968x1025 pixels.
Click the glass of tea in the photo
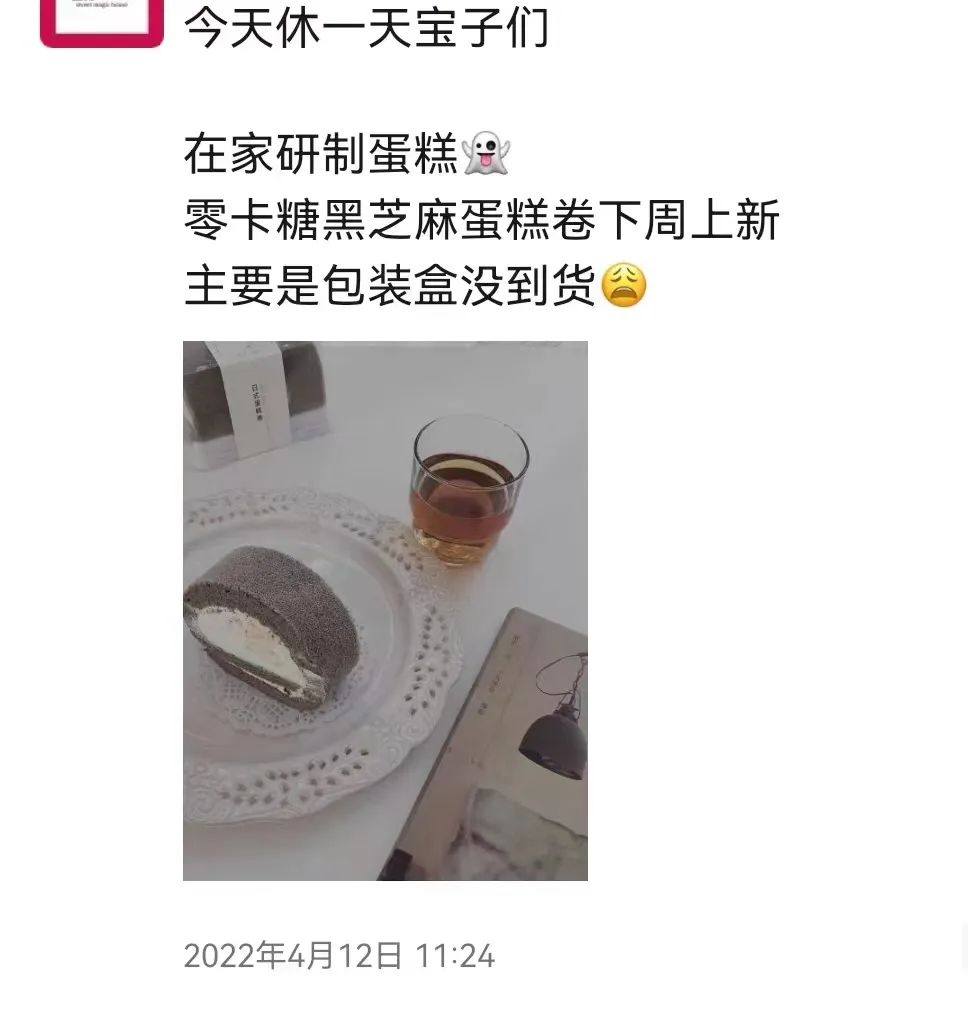466,493
